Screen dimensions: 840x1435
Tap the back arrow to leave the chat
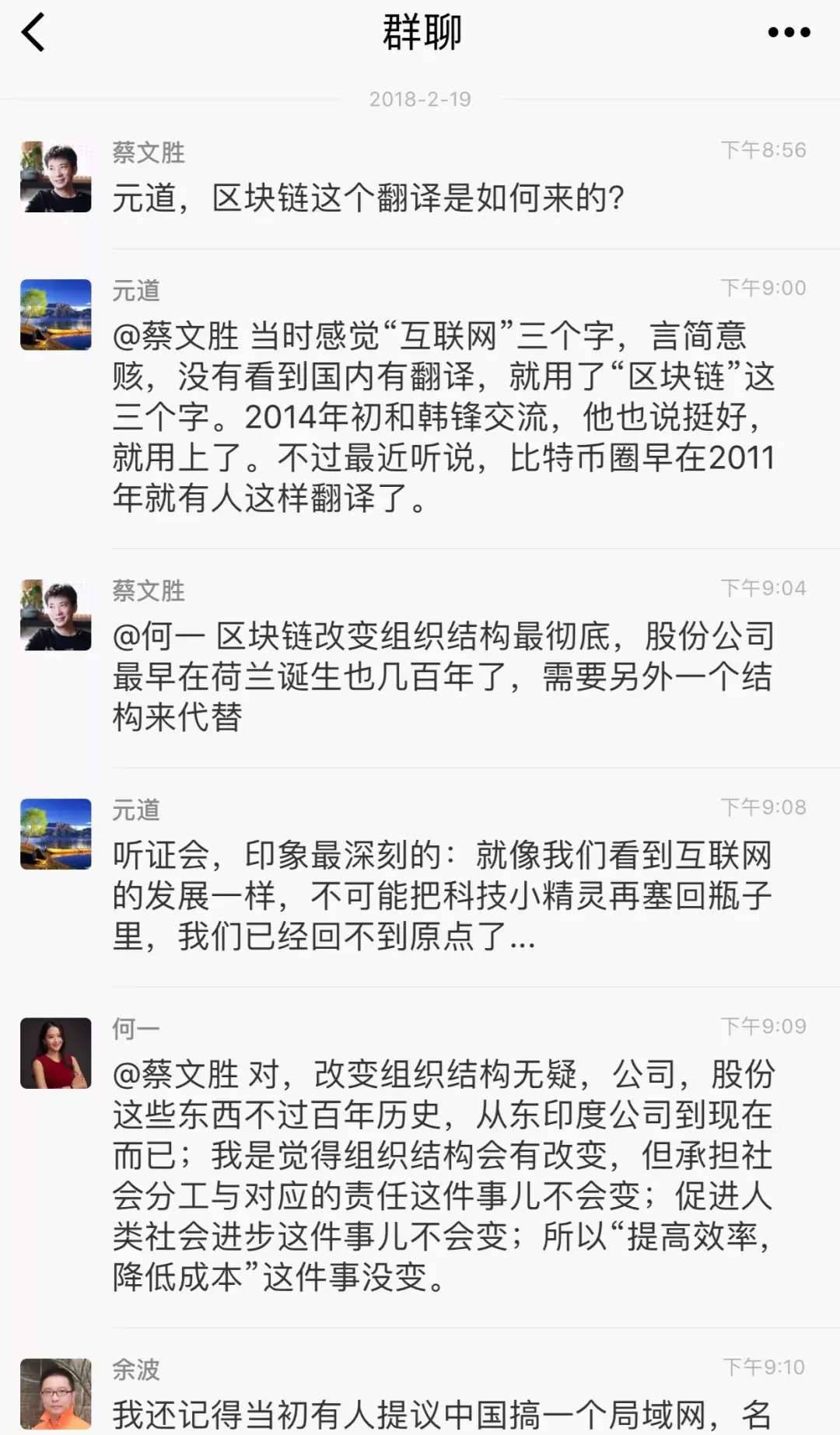pos(33,33)
